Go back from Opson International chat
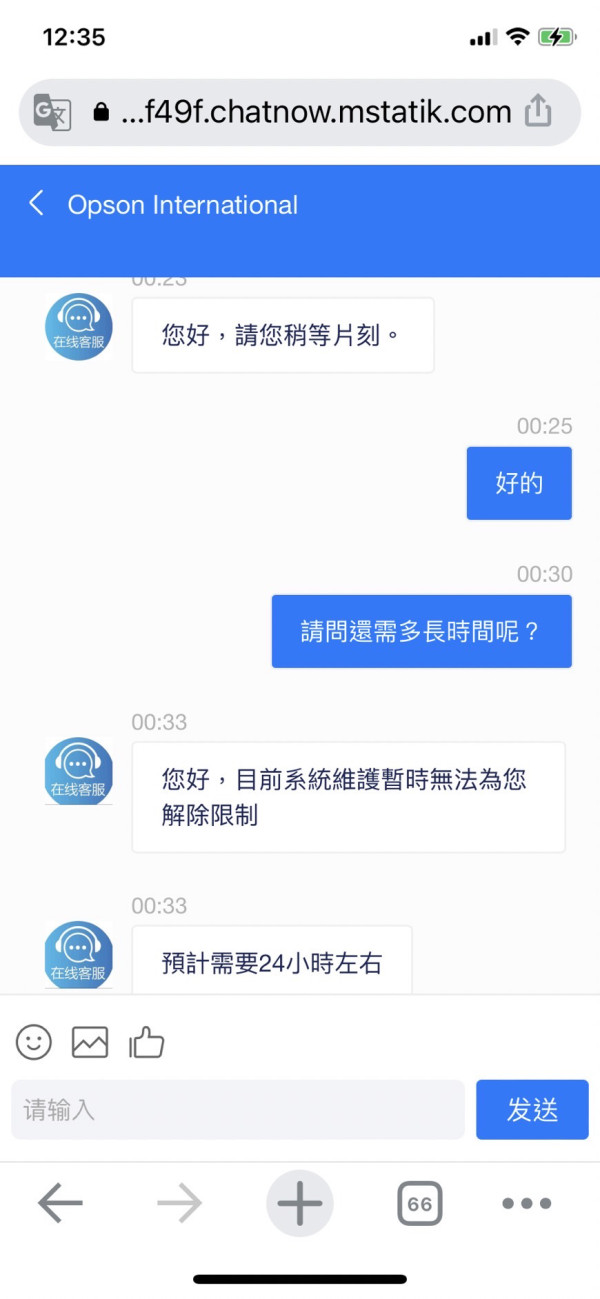Screen dimensions: 600x1299 (x=37, y=205)
